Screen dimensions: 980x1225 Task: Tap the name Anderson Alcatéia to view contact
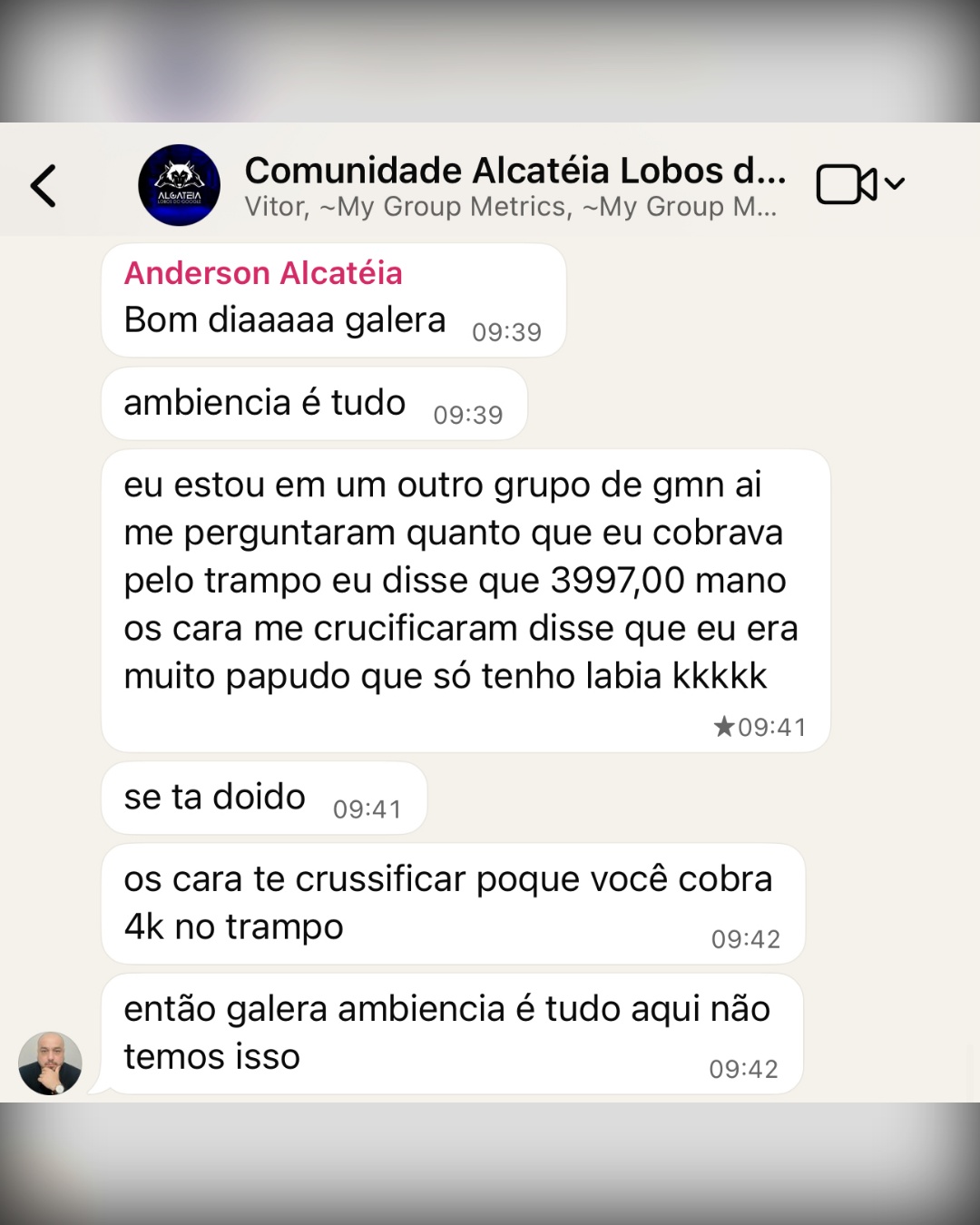coord(263,272)
